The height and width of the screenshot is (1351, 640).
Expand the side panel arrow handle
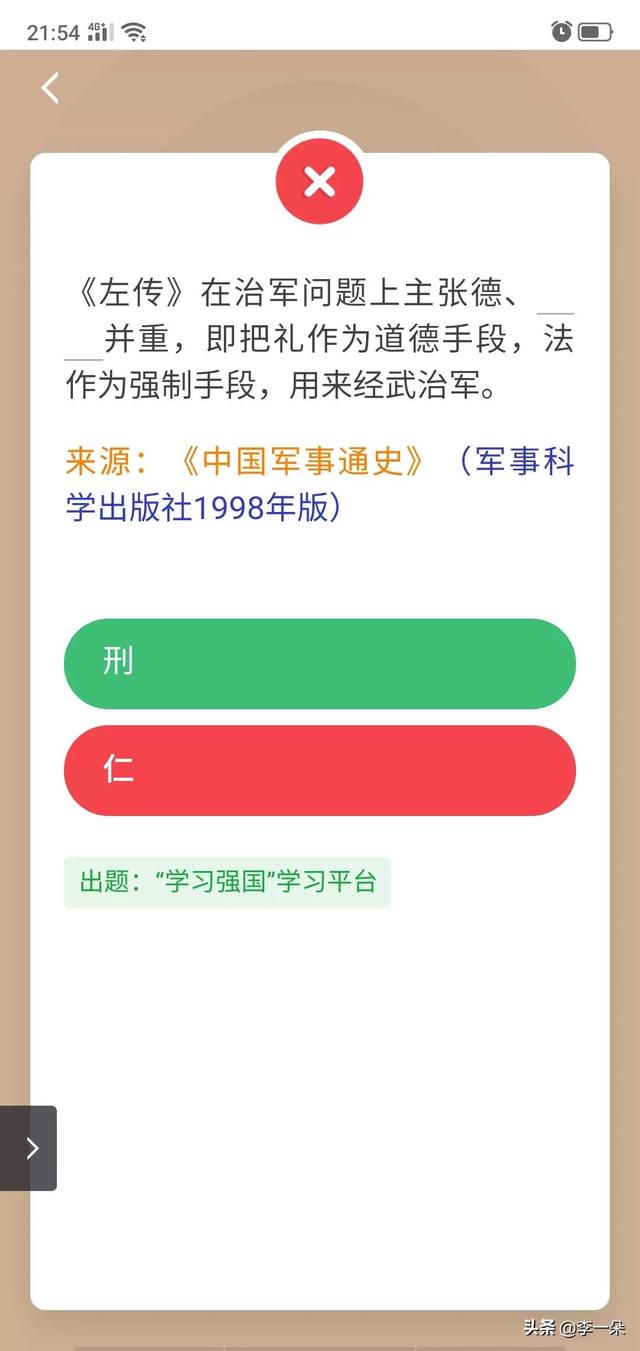pyautogui.click(x=29, y=1148)
